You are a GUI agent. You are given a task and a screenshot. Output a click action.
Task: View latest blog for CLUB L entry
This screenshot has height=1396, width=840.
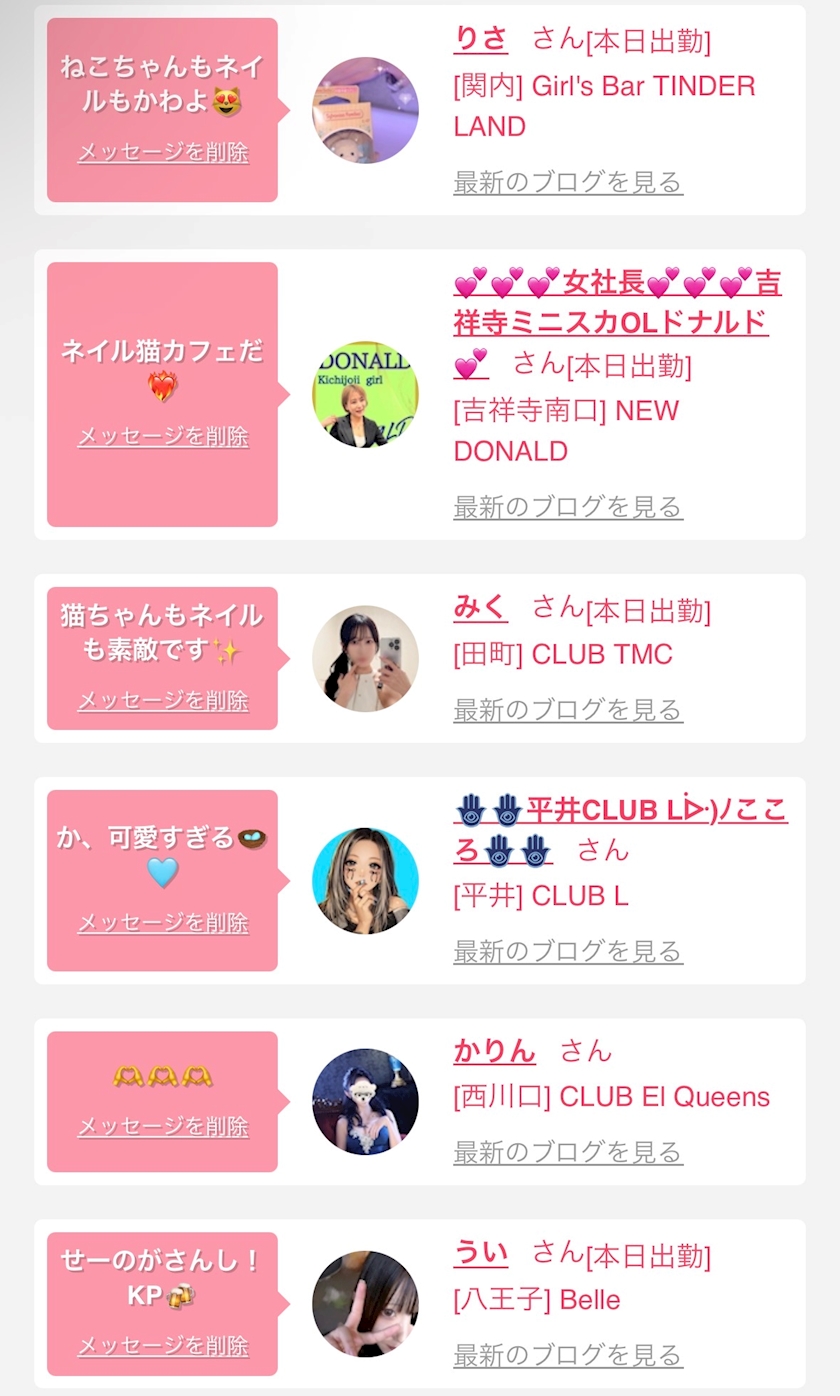click(567, 951)
